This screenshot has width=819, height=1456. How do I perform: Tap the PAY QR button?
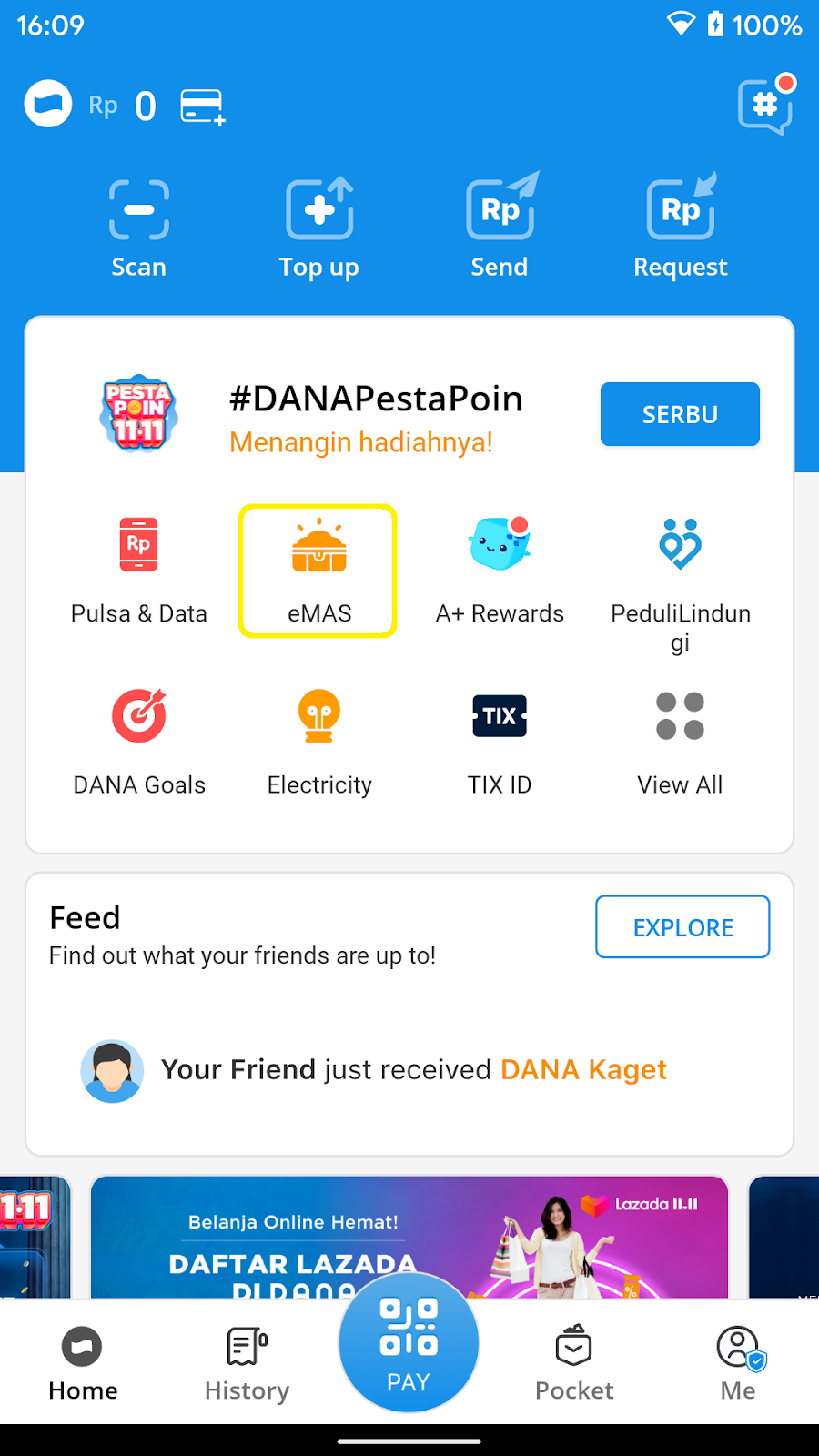pyautogui.click(x=409, y=1343)
